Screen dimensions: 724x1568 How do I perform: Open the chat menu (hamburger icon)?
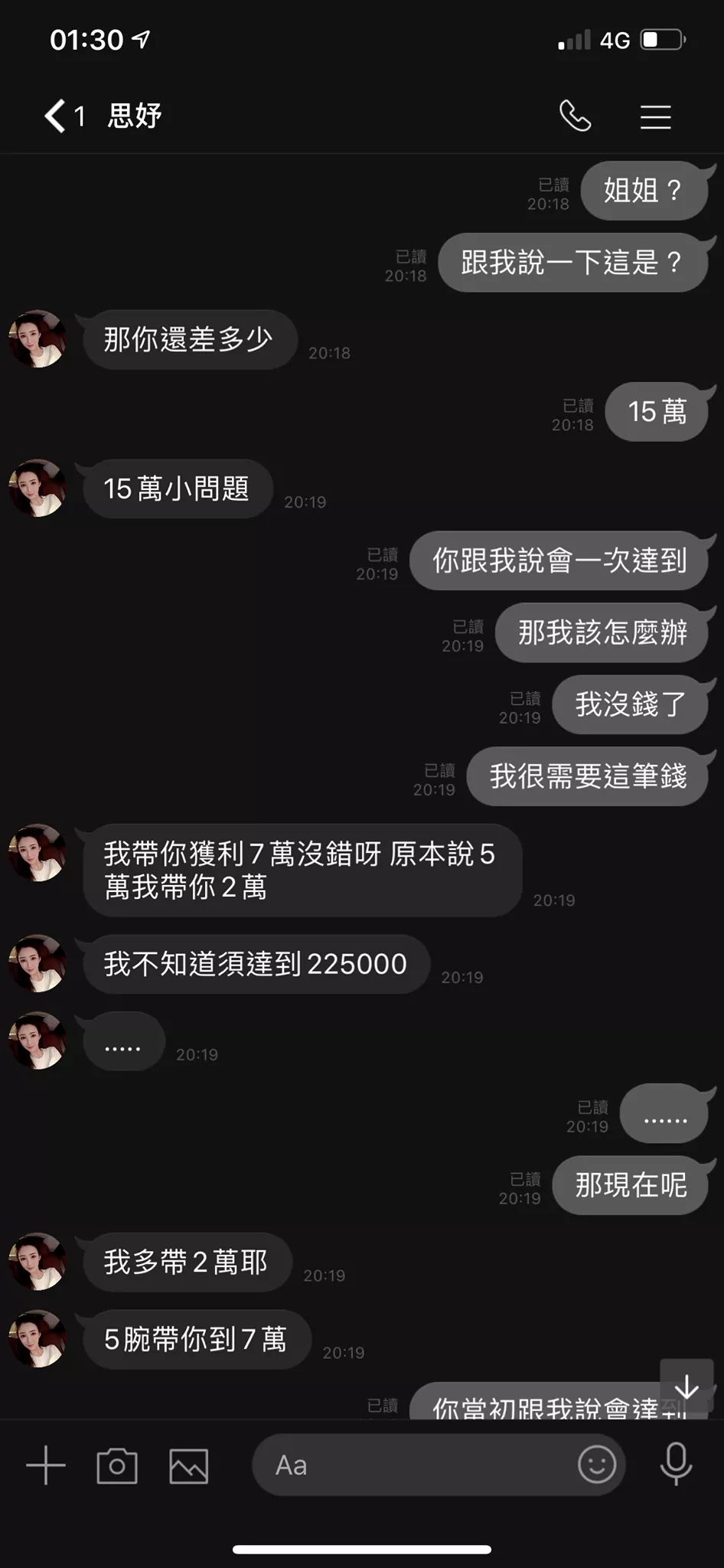point(655,116)
